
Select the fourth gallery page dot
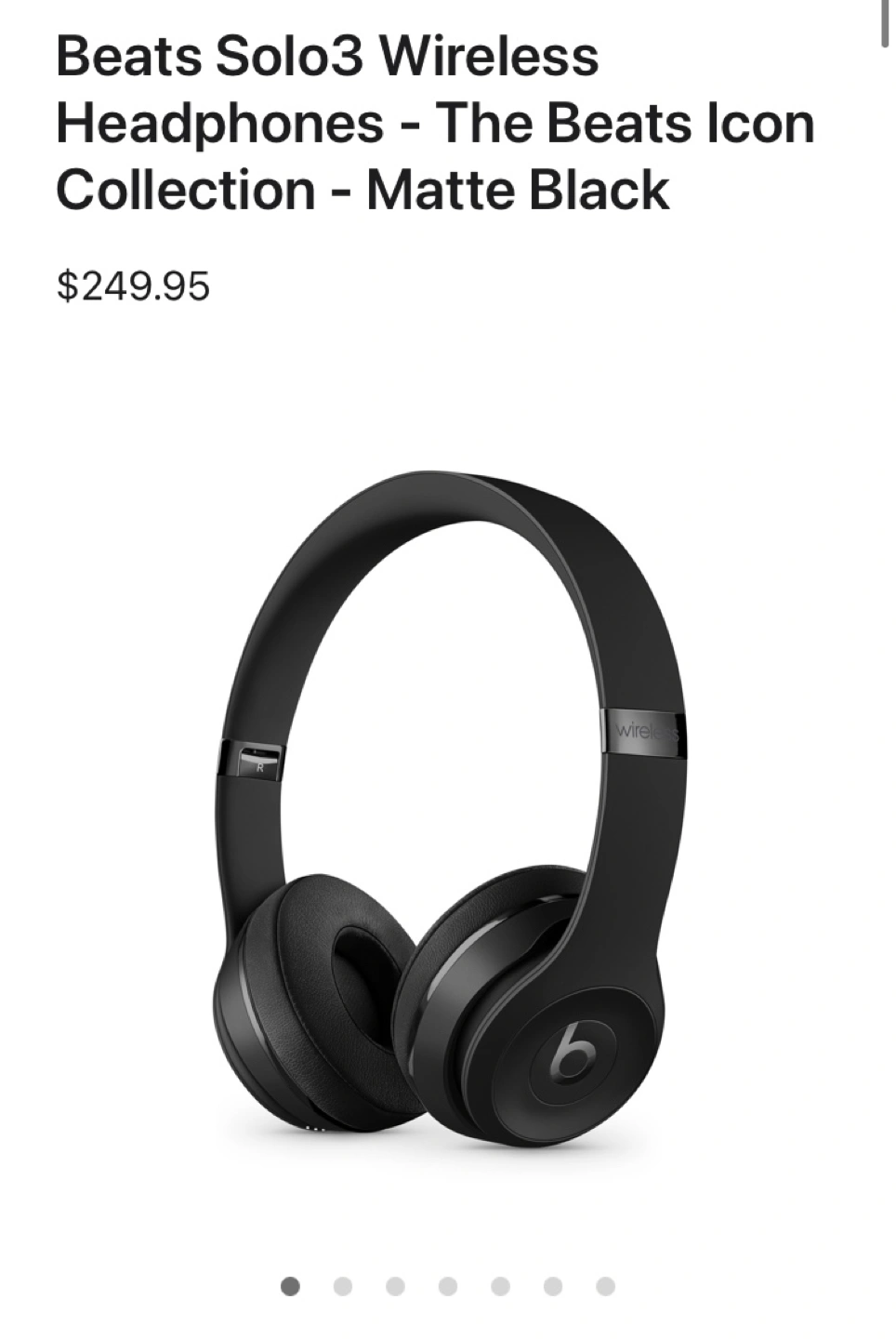(448, 1287)
